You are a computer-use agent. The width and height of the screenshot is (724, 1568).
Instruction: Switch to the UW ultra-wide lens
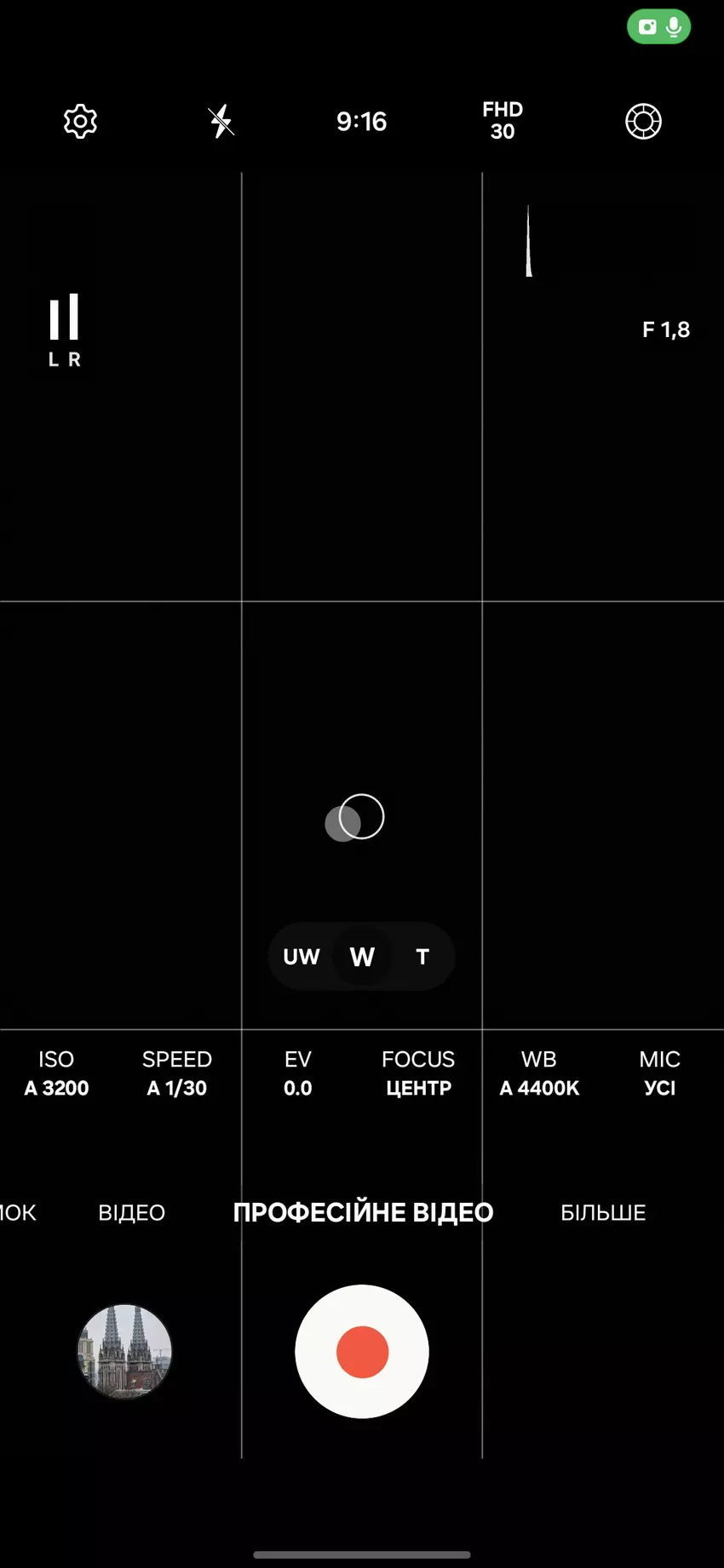click(x=302, y=957)
